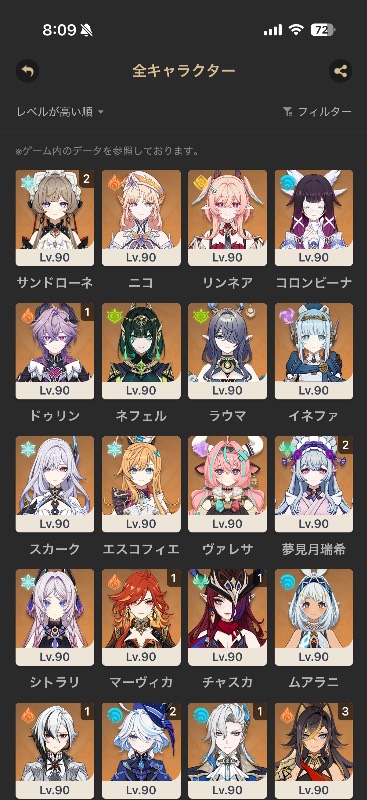View the 夢見月瑞希 character card
Screen dimensions: 367x800
click(314, 484)
